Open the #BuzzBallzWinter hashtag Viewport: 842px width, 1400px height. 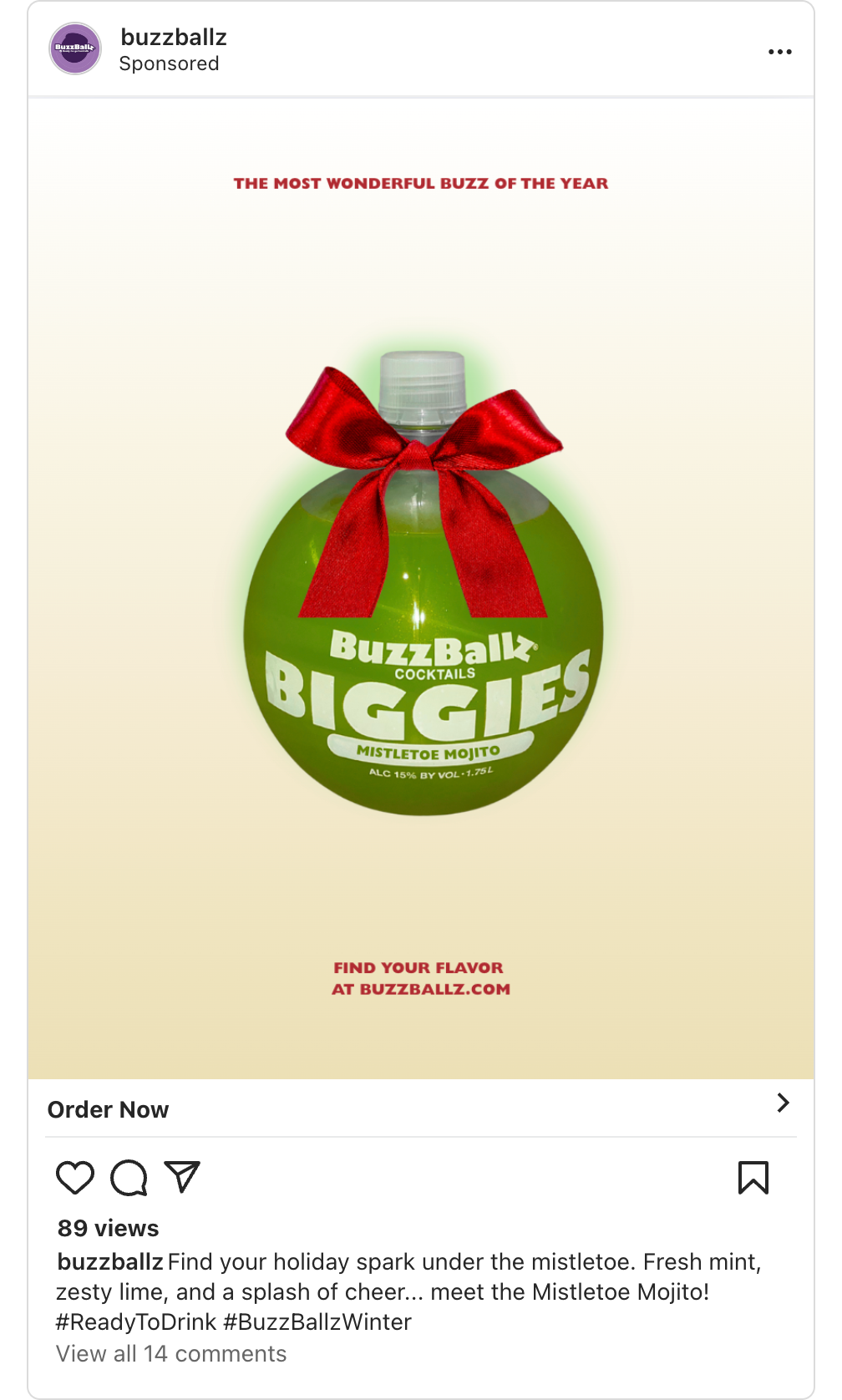[x=317, y=1322]
